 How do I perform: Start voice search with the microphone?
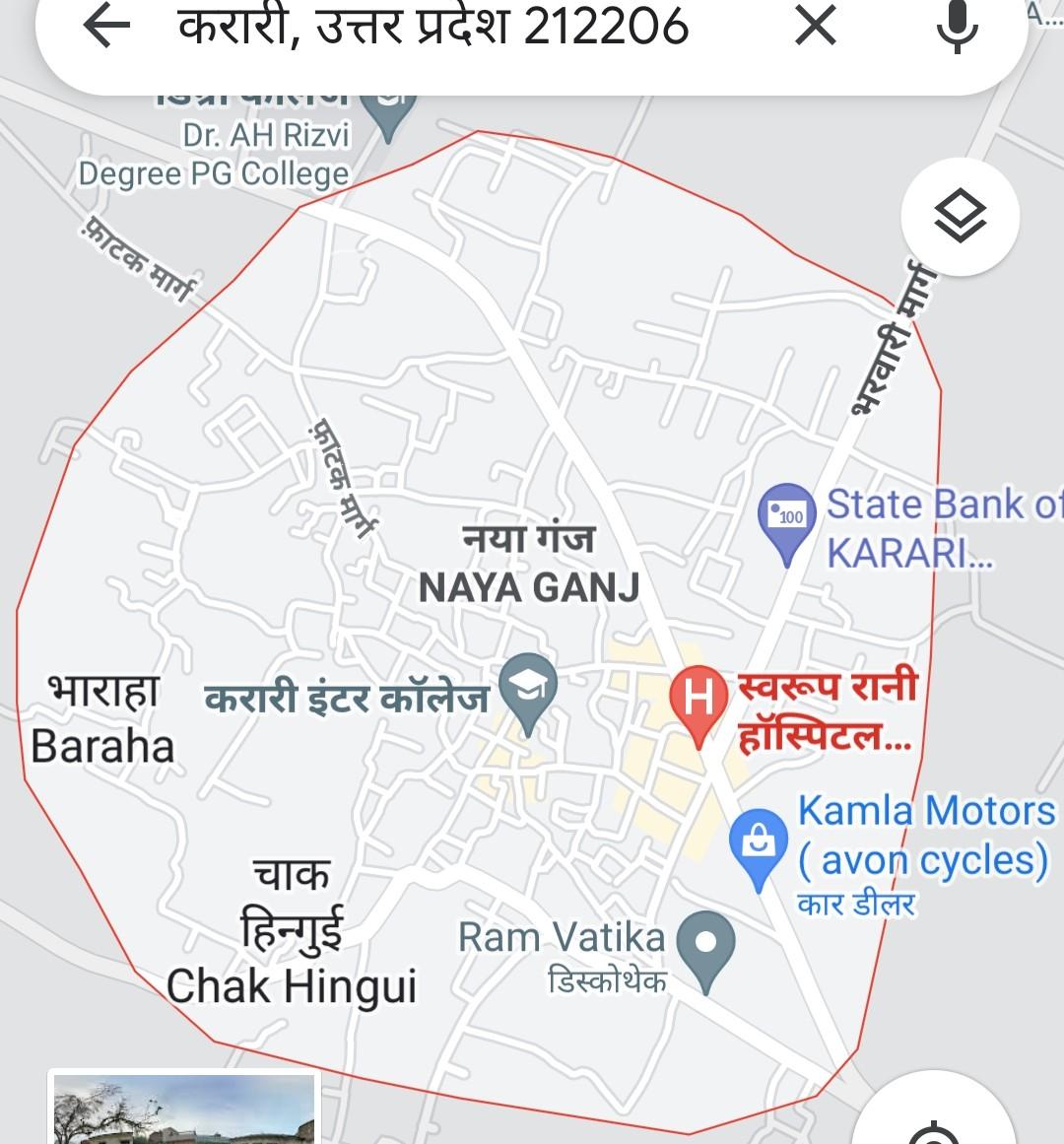coord(957,26)
